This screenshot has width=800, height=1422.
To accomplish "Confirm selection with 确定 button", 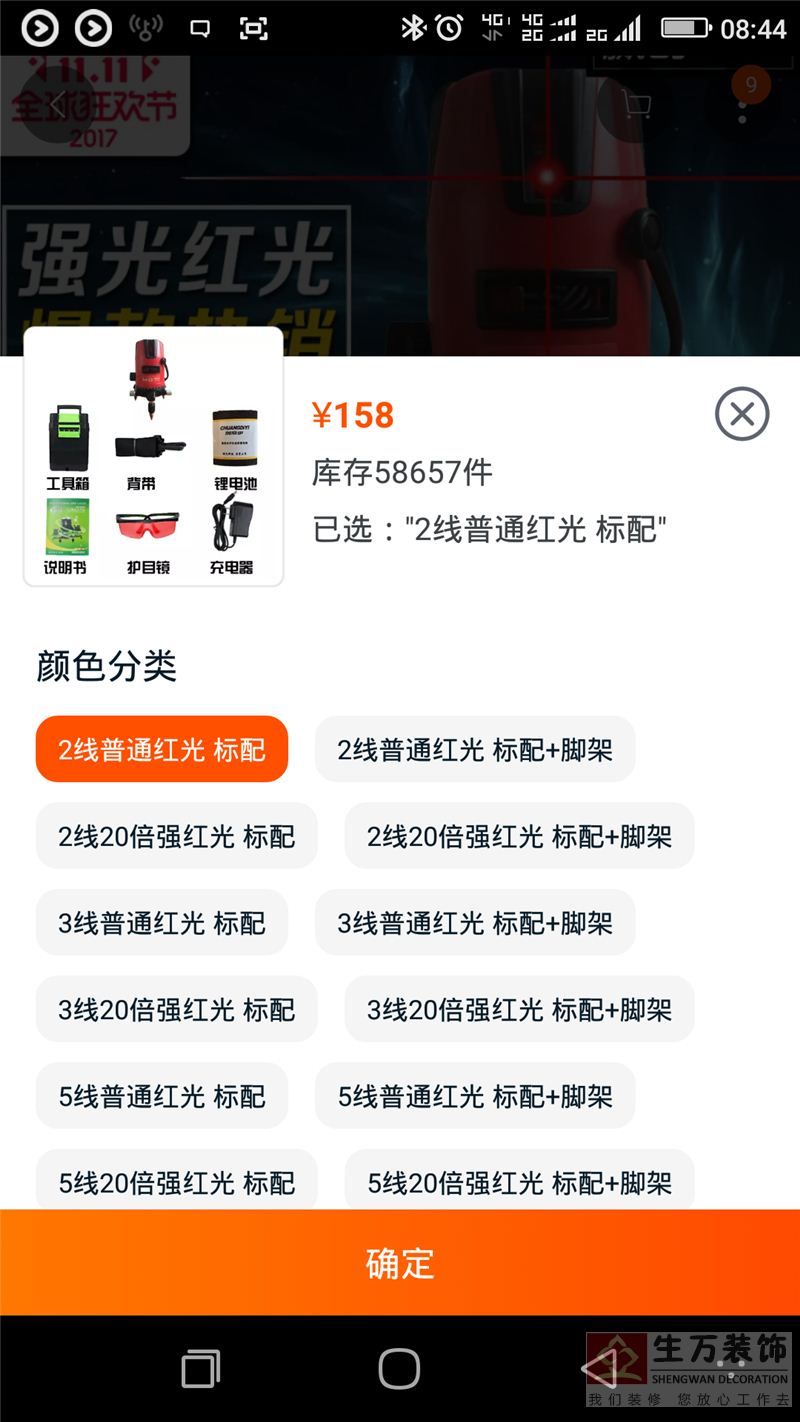I will tap(400, 1263).
